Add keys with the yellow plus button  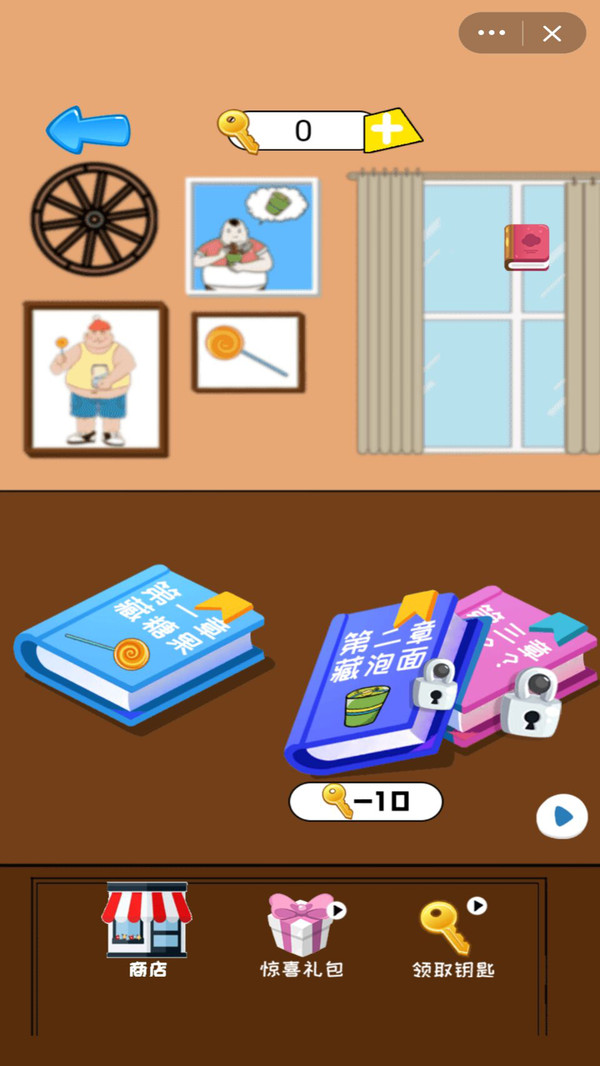(391, 131)
